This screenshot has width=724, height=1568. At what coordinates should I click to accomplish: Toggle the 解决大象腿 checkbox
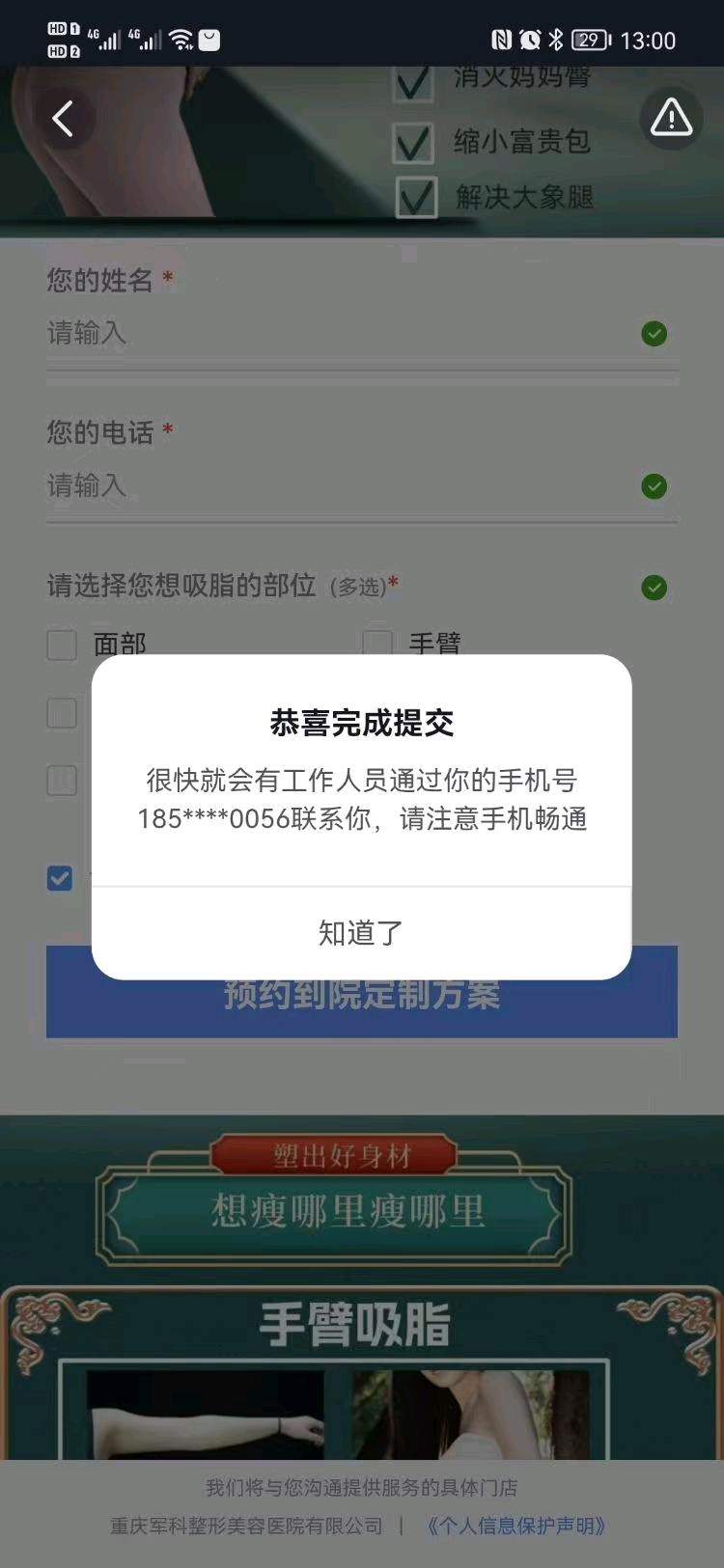click(x=413, y=196)
